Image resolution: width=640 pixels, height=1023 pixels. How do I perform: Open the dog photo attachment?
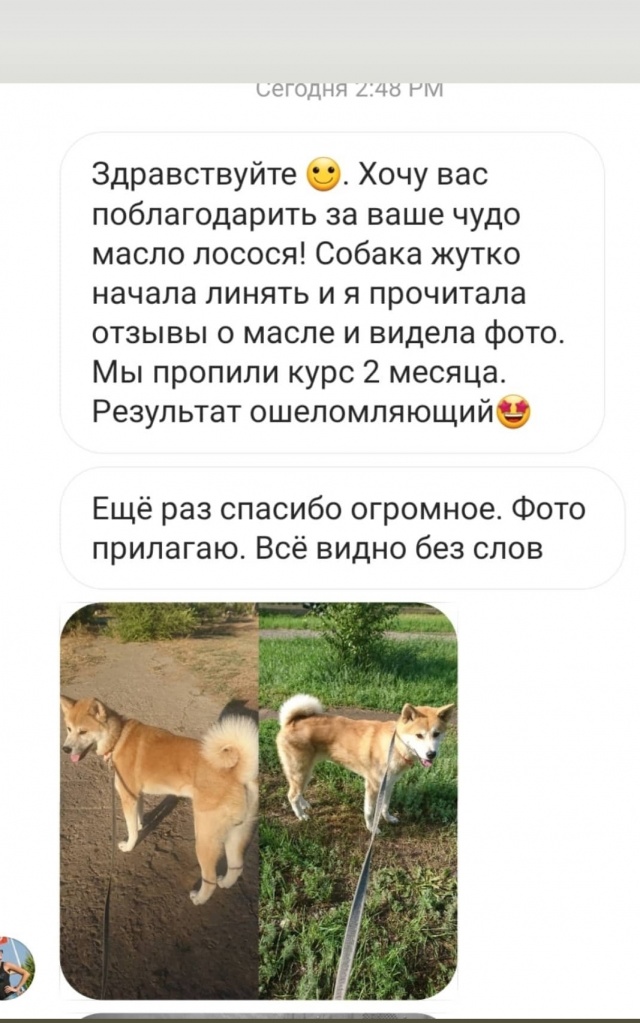coord(258,800)
